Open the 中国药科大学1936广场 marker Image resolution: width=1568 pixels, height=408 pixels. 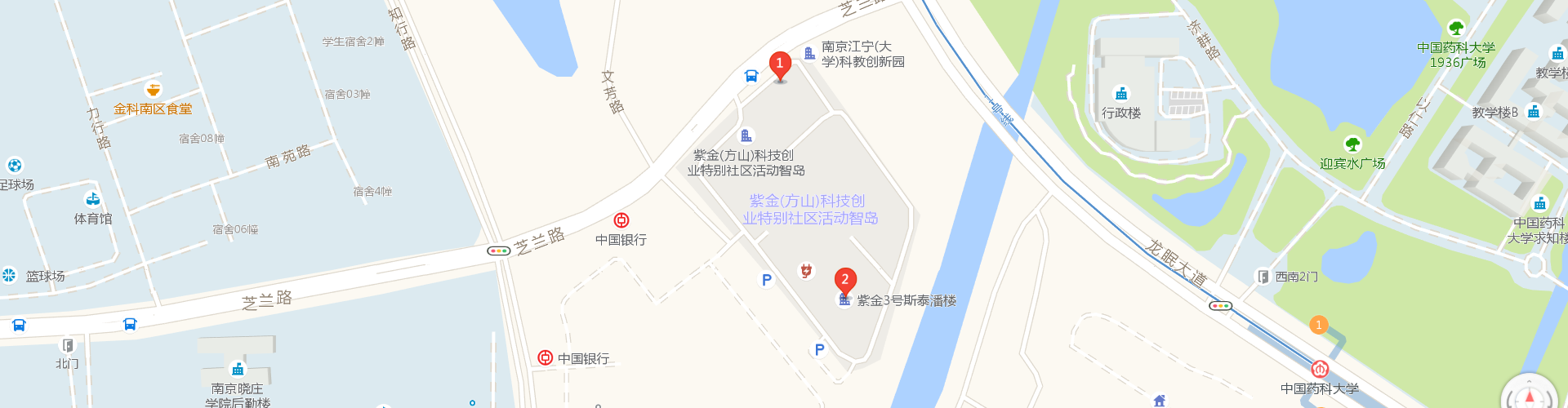1455,29
